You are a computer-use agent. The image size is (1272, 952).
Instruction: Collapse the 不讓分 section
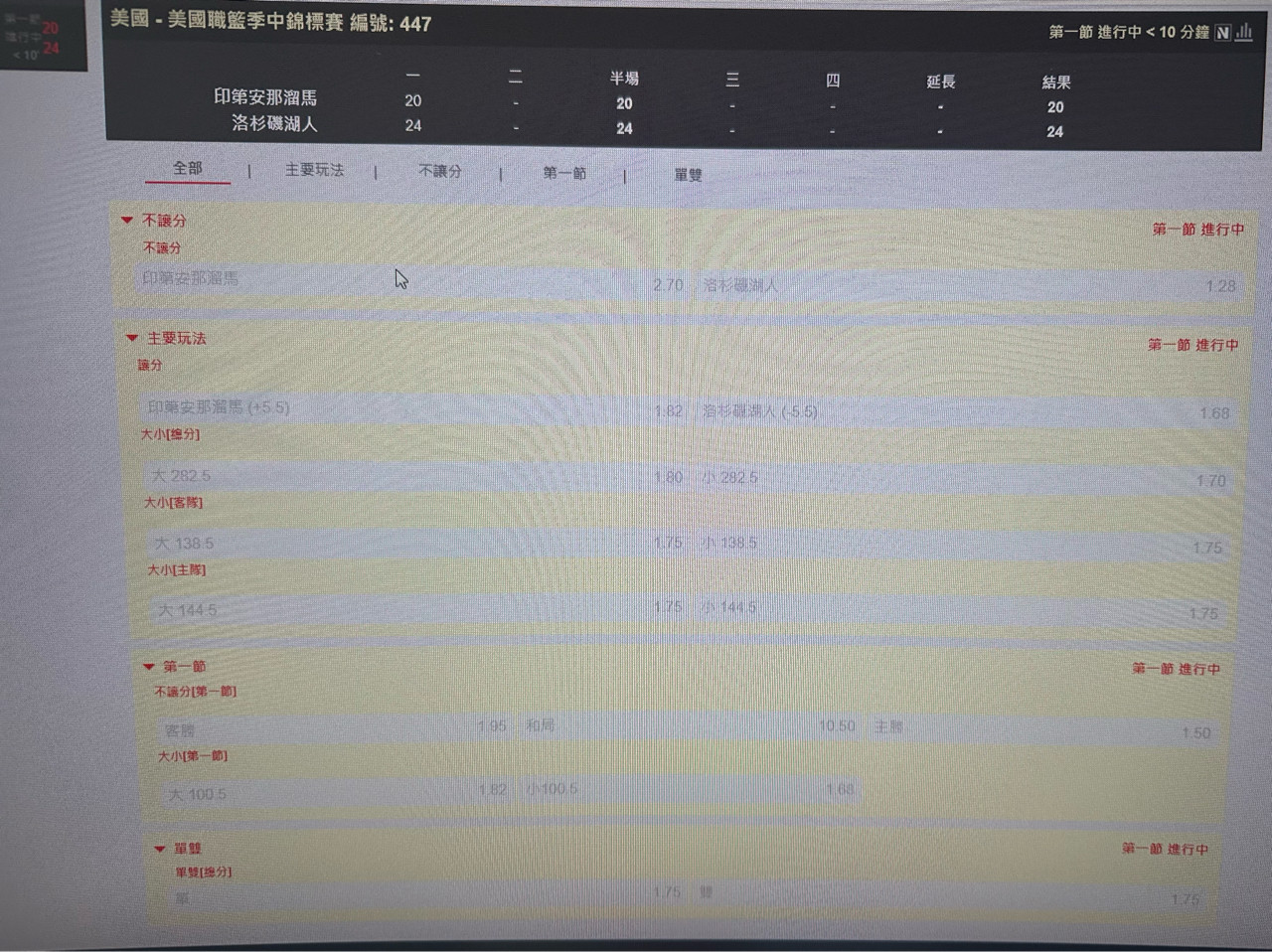click(x=127, y=221)
